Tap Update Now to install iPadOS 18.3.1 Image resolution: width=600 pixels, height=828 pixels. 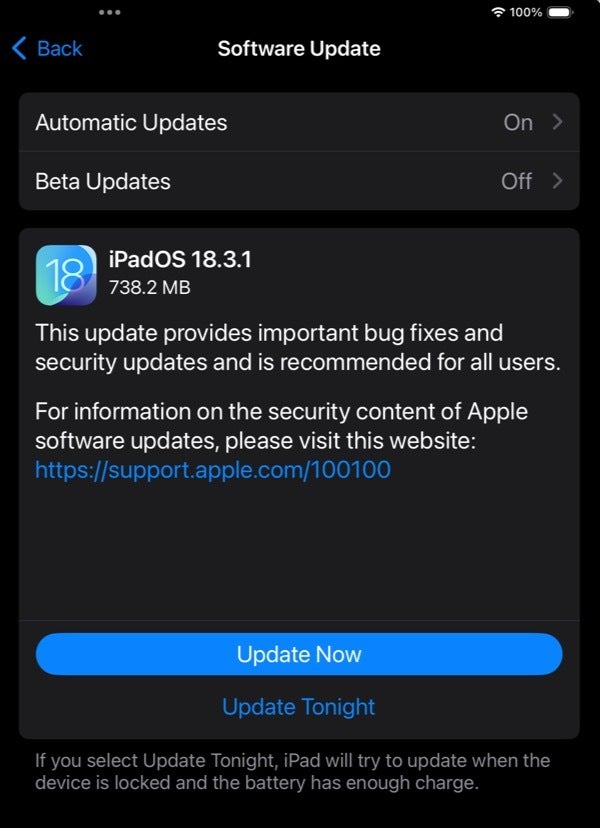click(x=299, y=654)
